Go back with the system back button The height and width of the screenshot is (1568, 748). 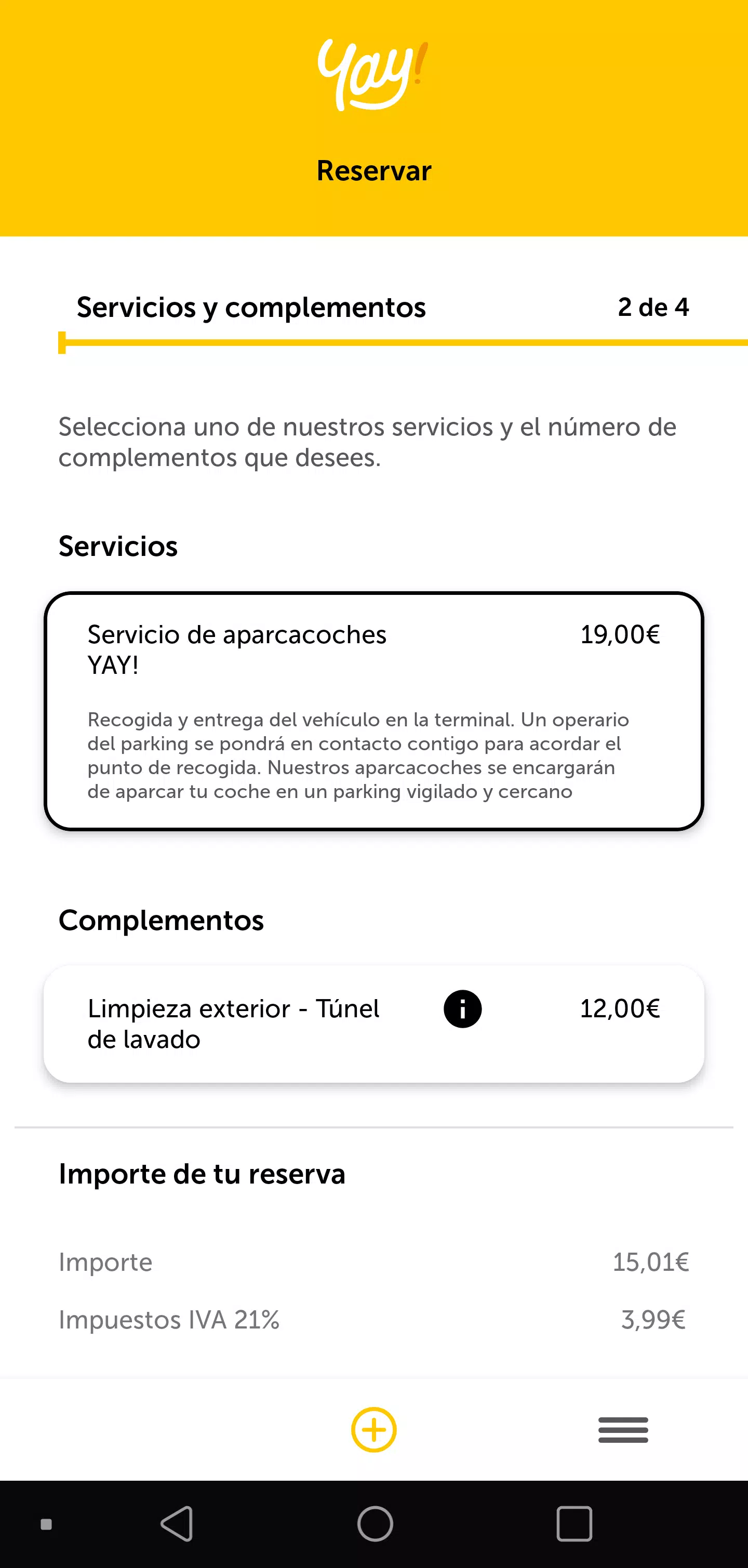coord(177,1523)
